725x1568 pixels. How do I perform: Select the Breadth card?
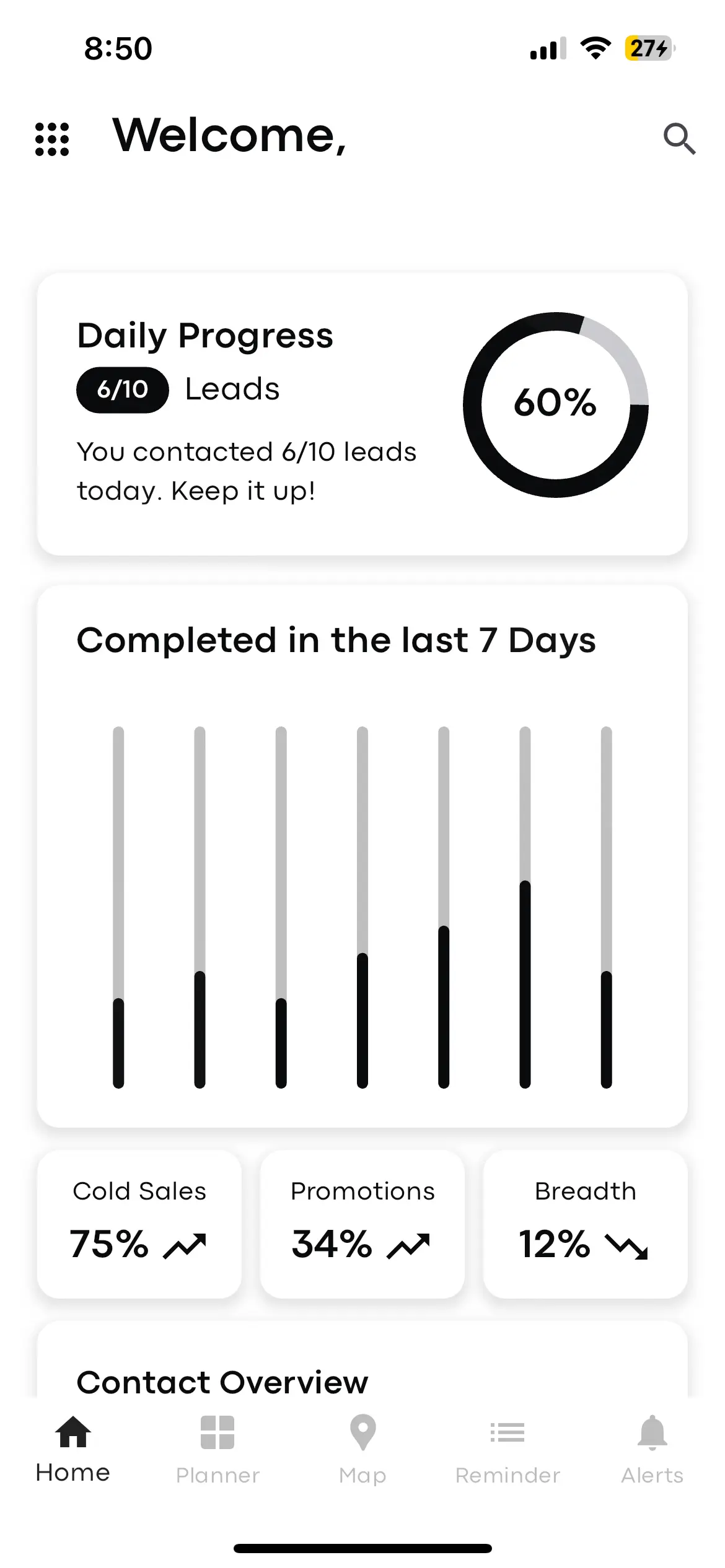pos(585,1223)
